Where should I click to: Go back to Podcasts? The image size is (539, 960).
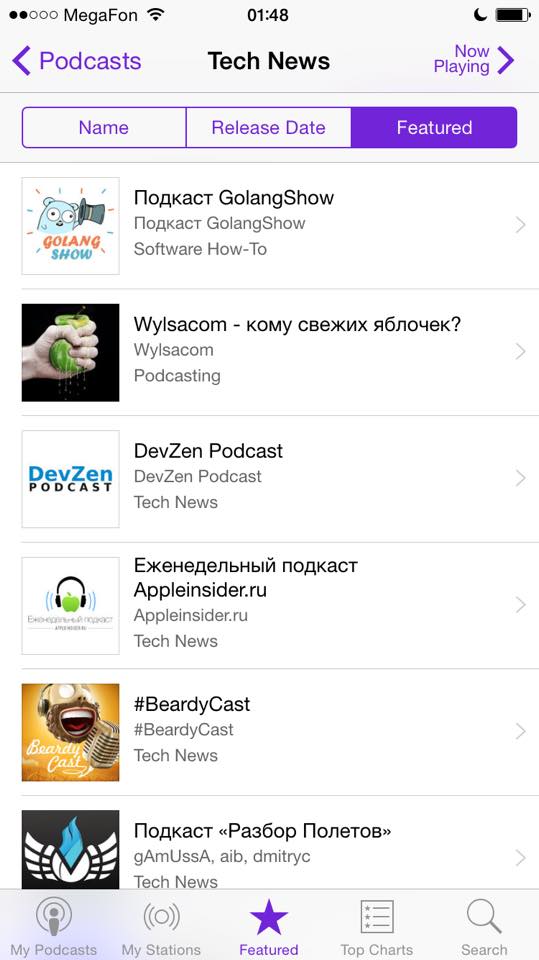point(77,61)
